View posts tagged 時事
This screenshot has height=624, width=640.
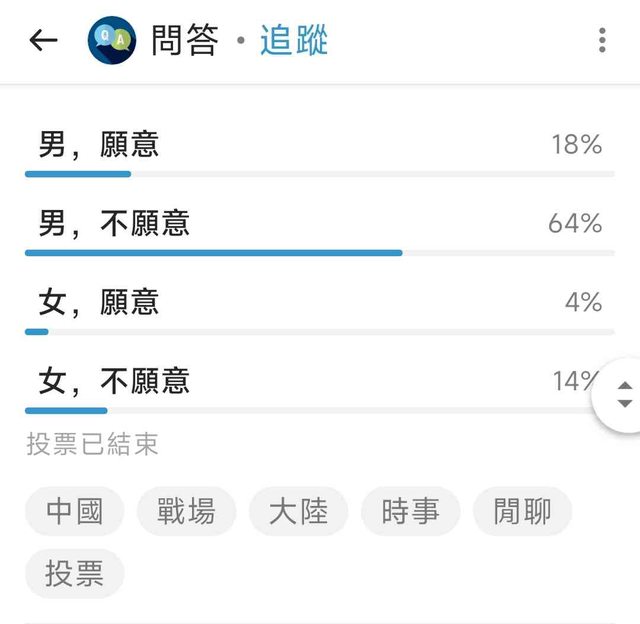point(410,512)
